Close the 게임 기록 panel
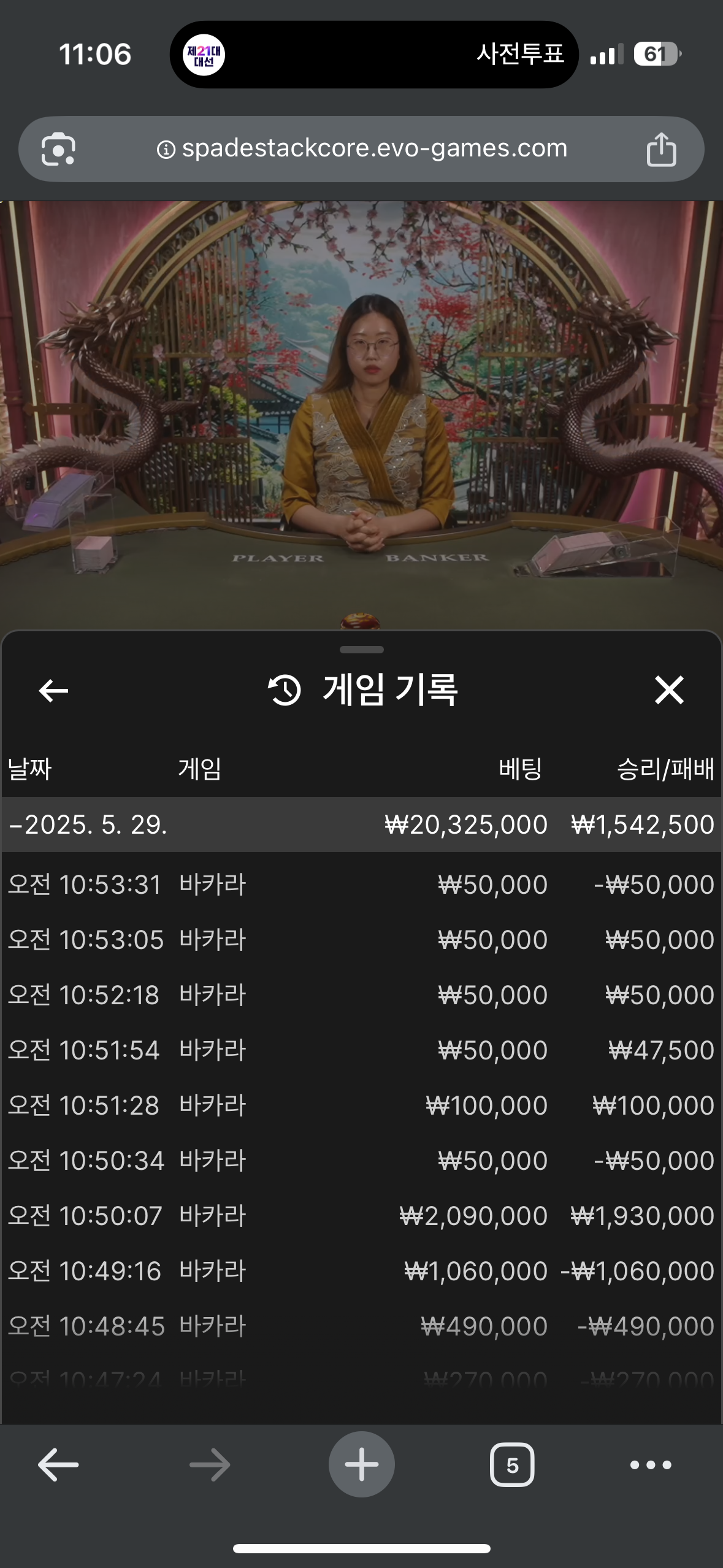 pyautogui.click(x=668, y=690)
